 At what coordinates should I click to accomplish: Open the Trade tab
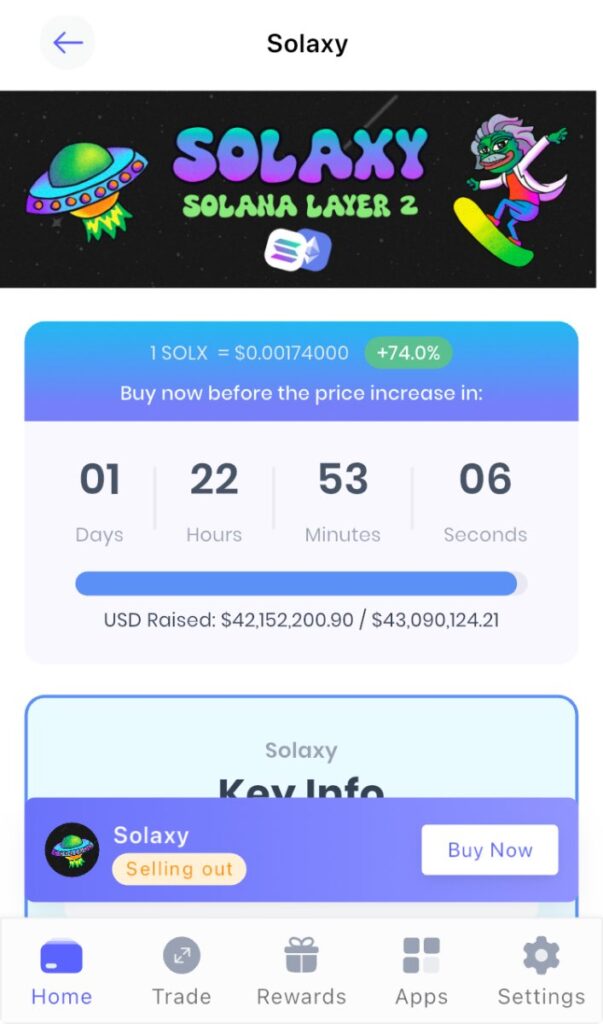pyautogui.click(x=181, y=971)
